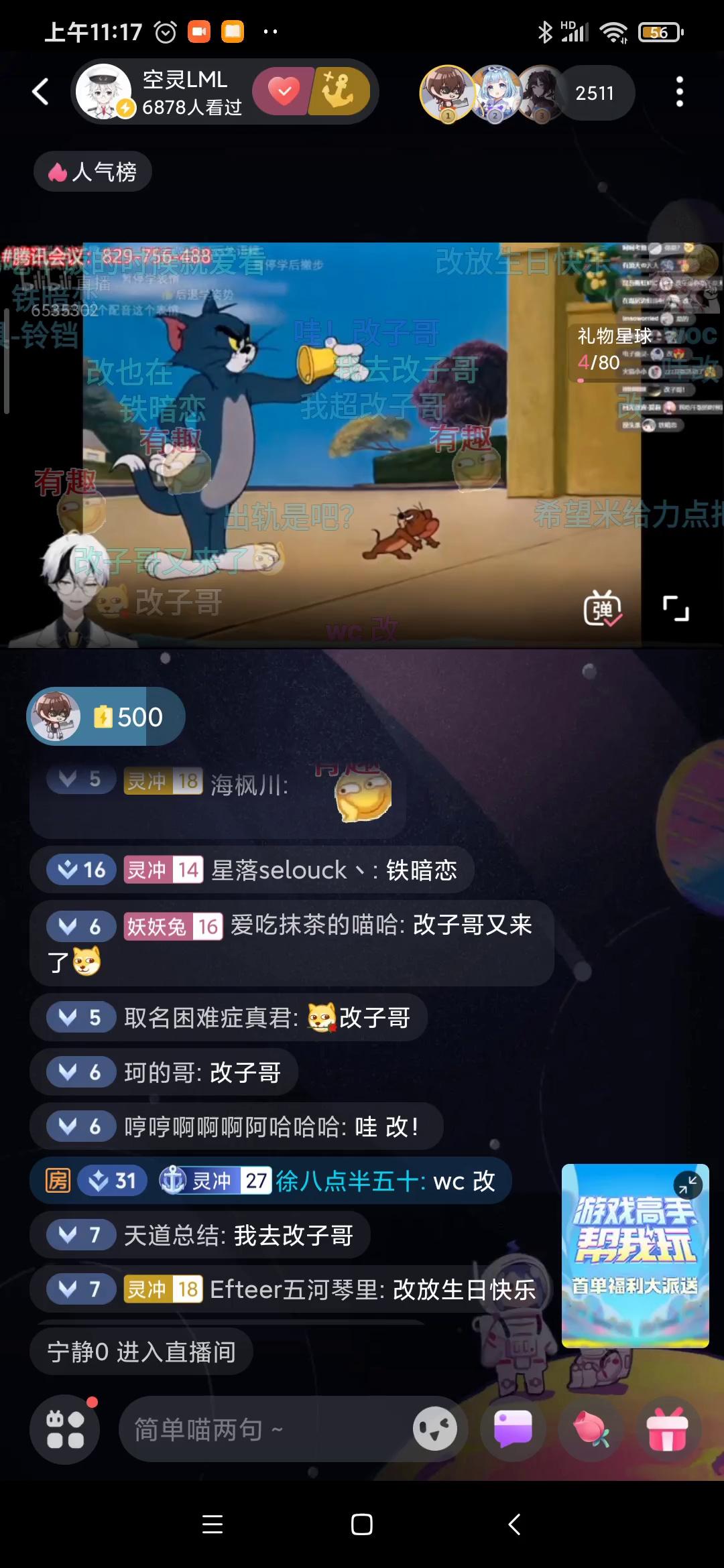
Task: Collapse the 游戏高手帮我玩 promo banner
Action: click(688, 1185)
